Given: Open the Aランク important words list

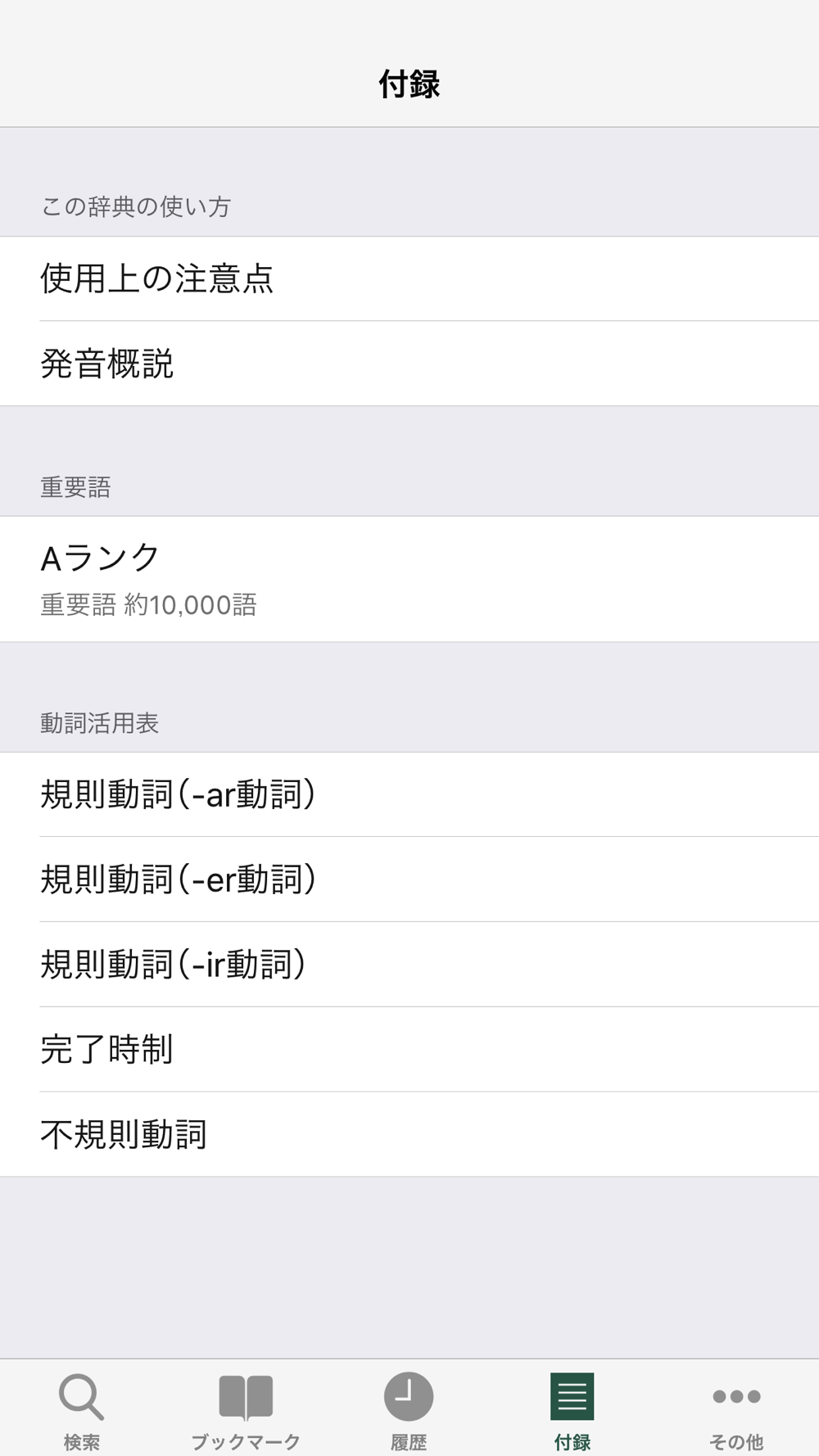Looking at the screenshot, I should [409, 579].
